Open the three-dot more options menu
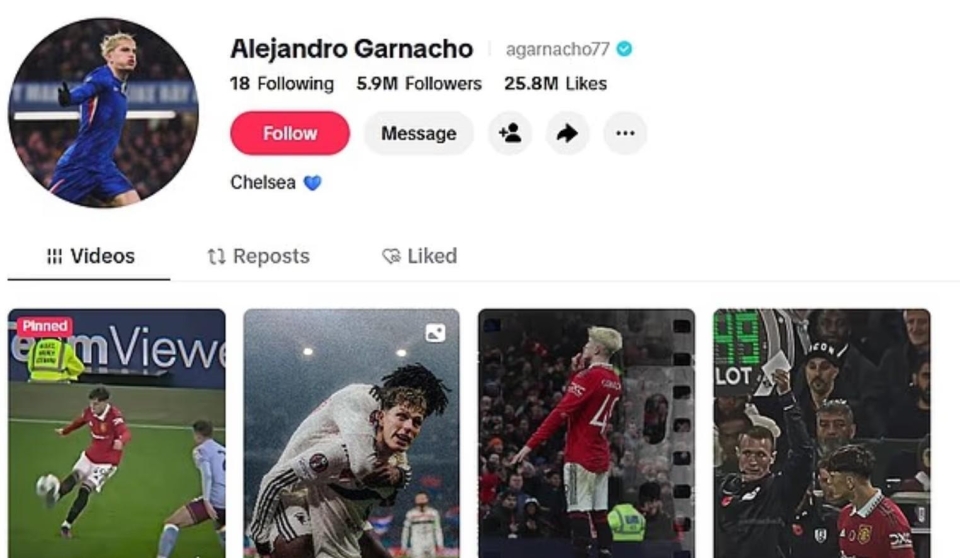This screenshot has width=960, height=558. click(x=625, y=133)
